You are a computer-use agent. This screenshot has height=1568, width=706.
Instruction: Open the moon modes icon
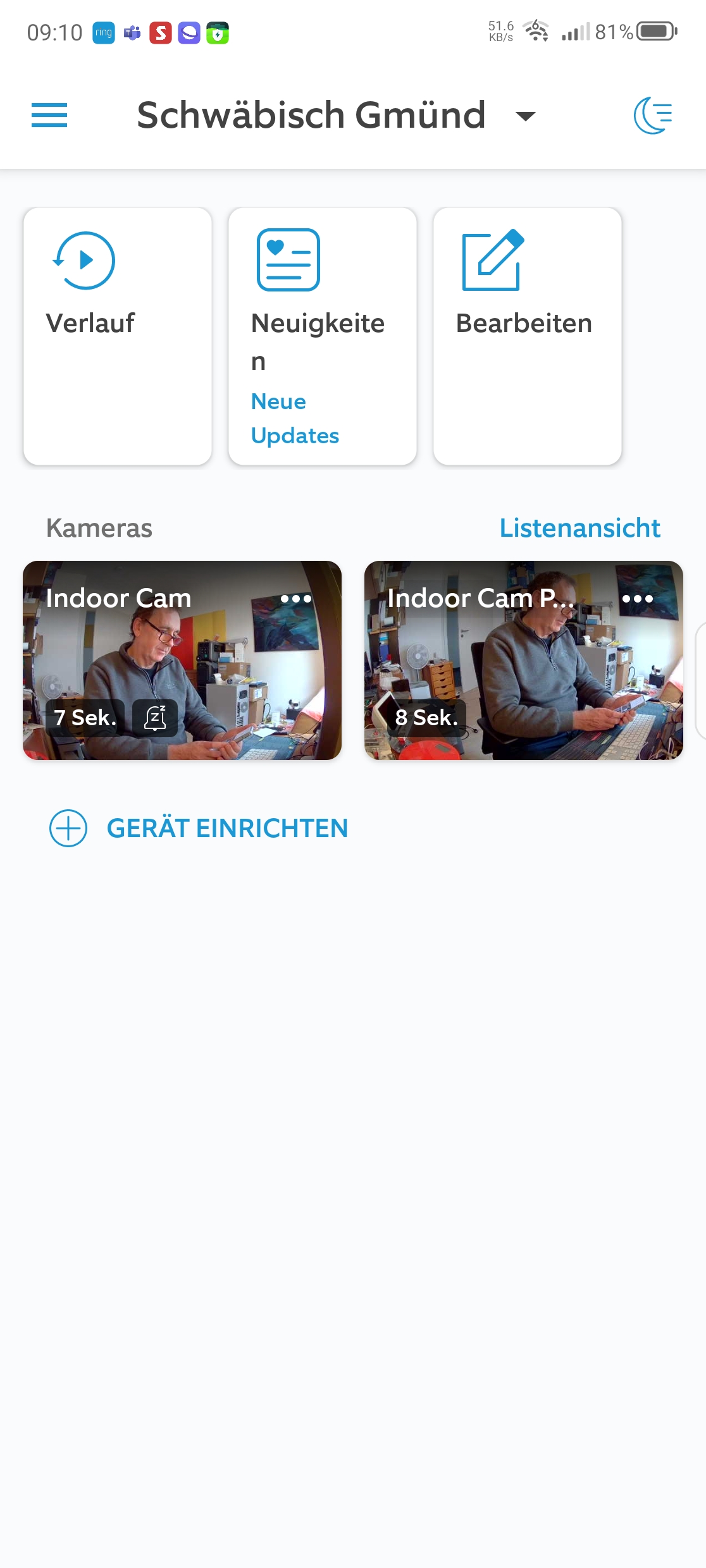pos(653,115)
